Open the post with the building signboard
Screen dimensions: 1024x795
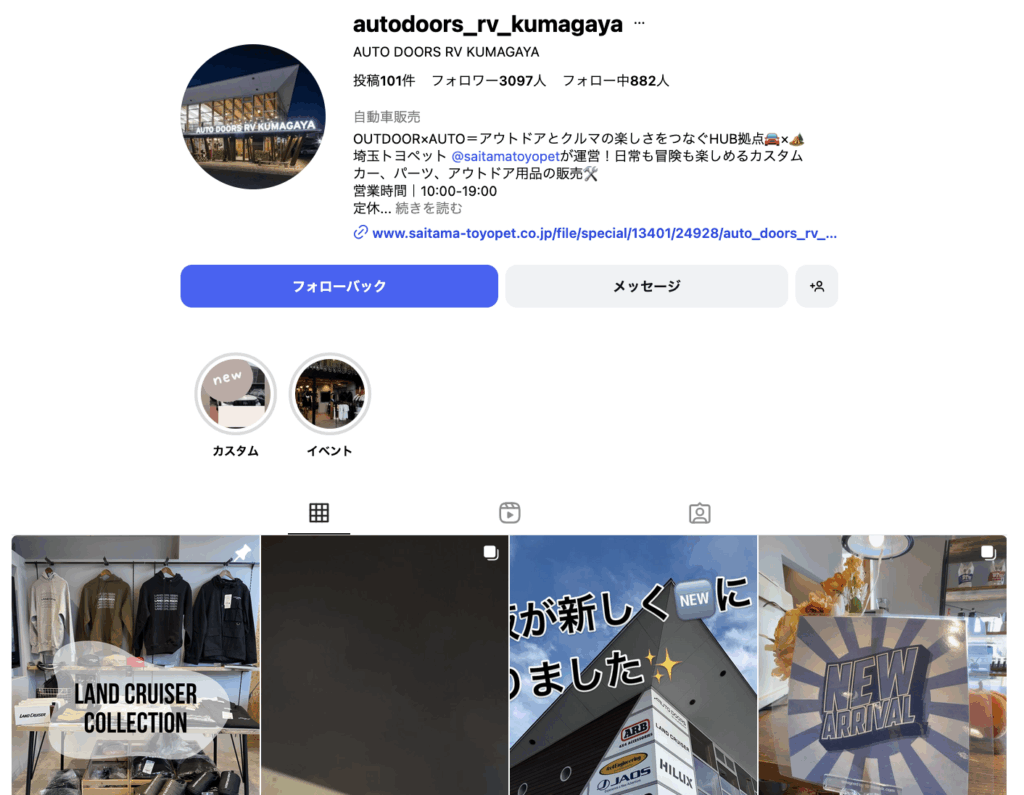pos(633,665)
